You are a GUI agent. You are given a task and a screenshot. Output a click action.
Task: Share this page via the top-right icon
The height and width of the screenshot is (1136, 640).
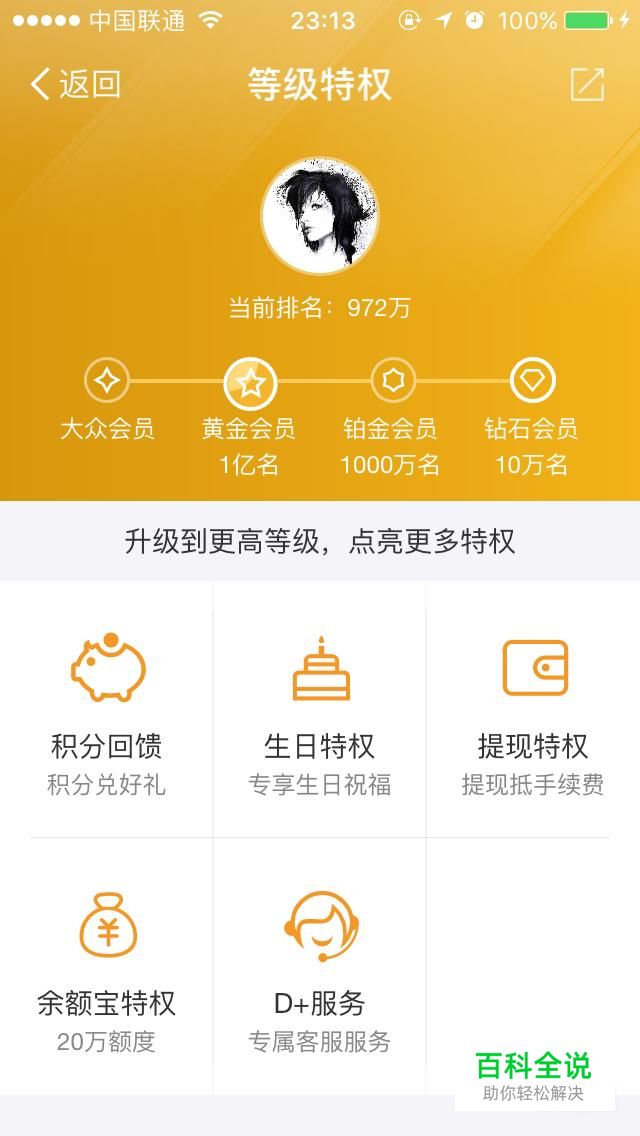tap(587, 85)
